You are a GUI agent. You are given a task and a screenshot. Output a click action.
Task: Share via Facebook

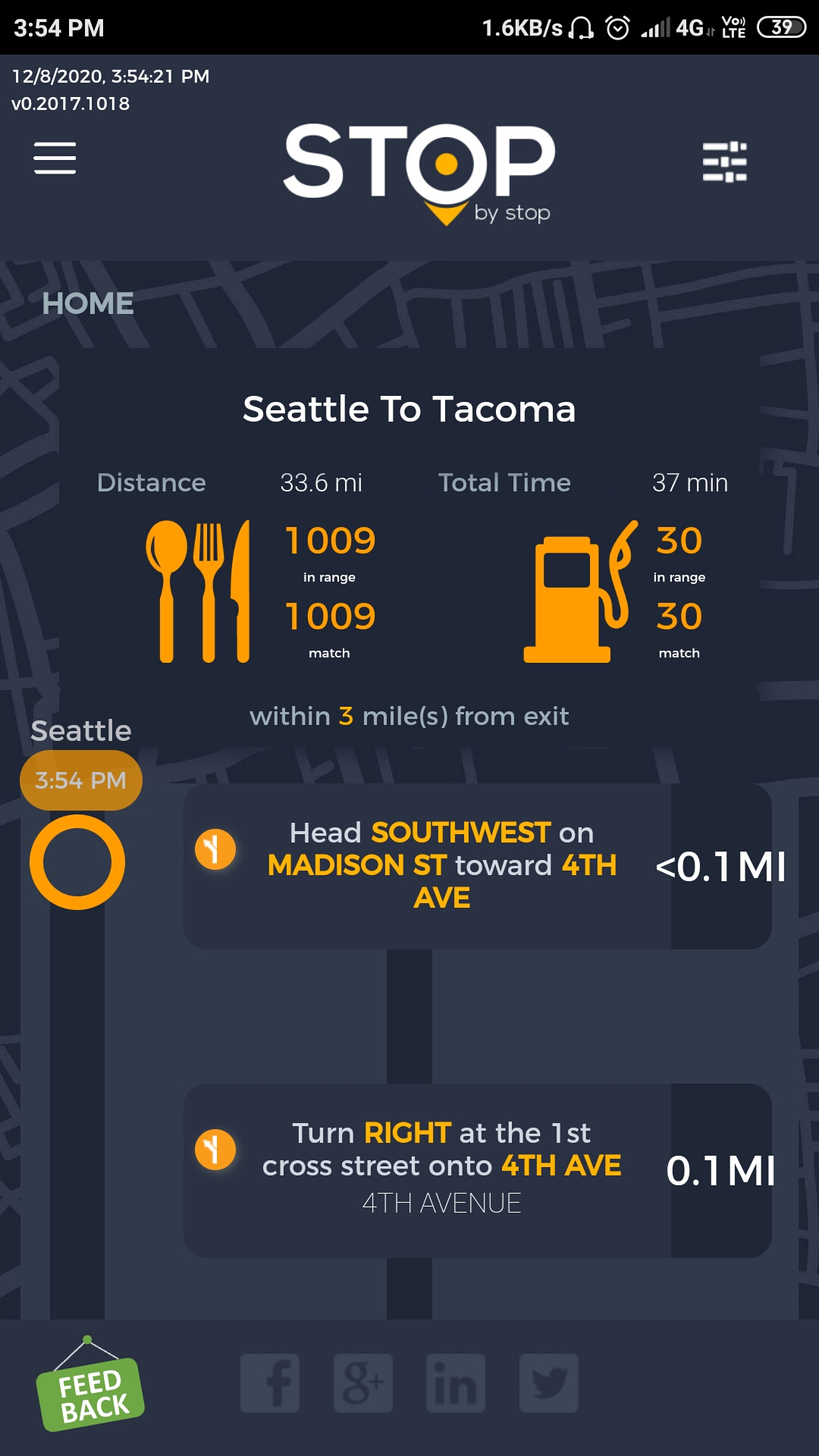(x=270, y=1383)
